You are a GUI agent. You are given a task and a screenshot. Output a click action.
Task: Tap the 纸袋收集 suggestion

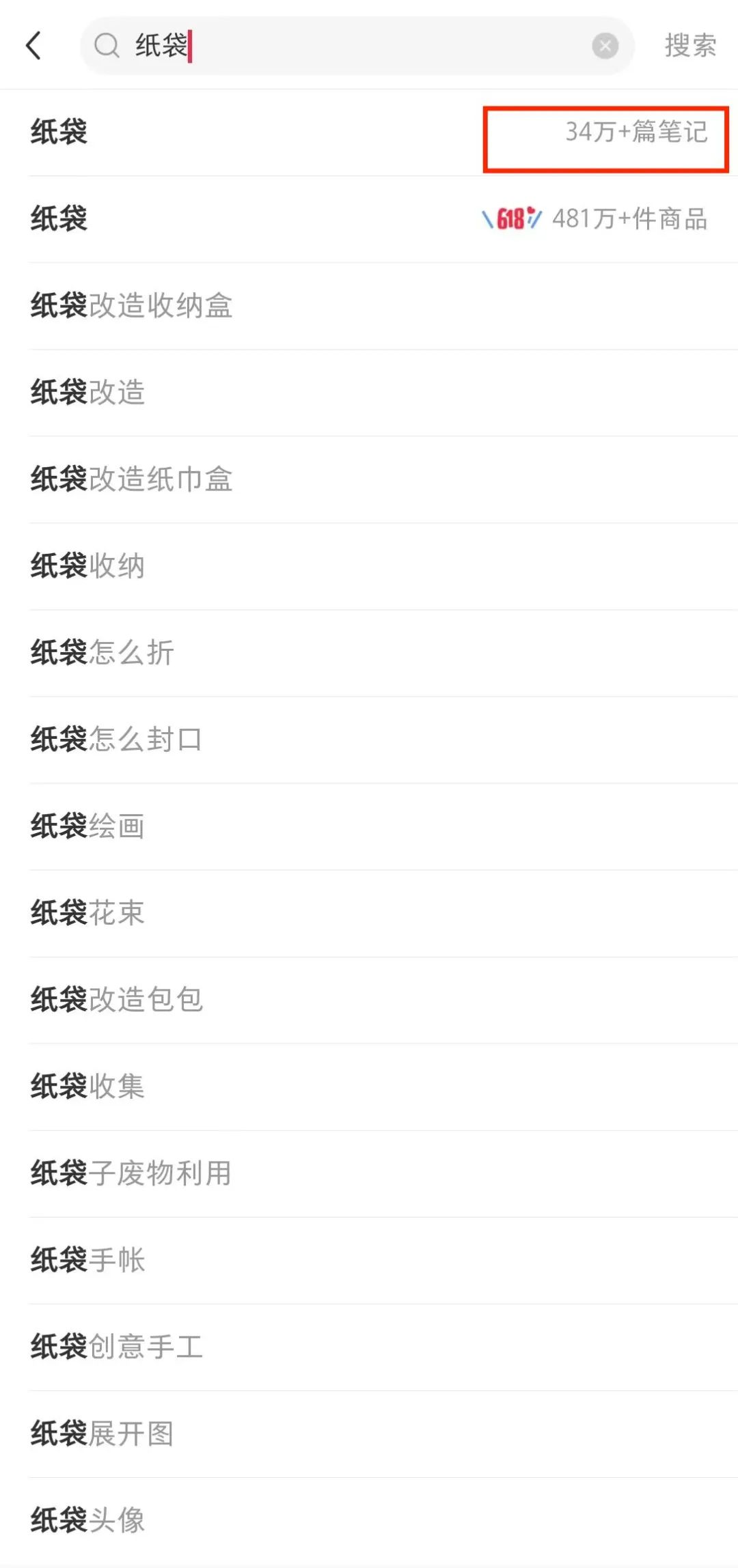(87, 1086)
